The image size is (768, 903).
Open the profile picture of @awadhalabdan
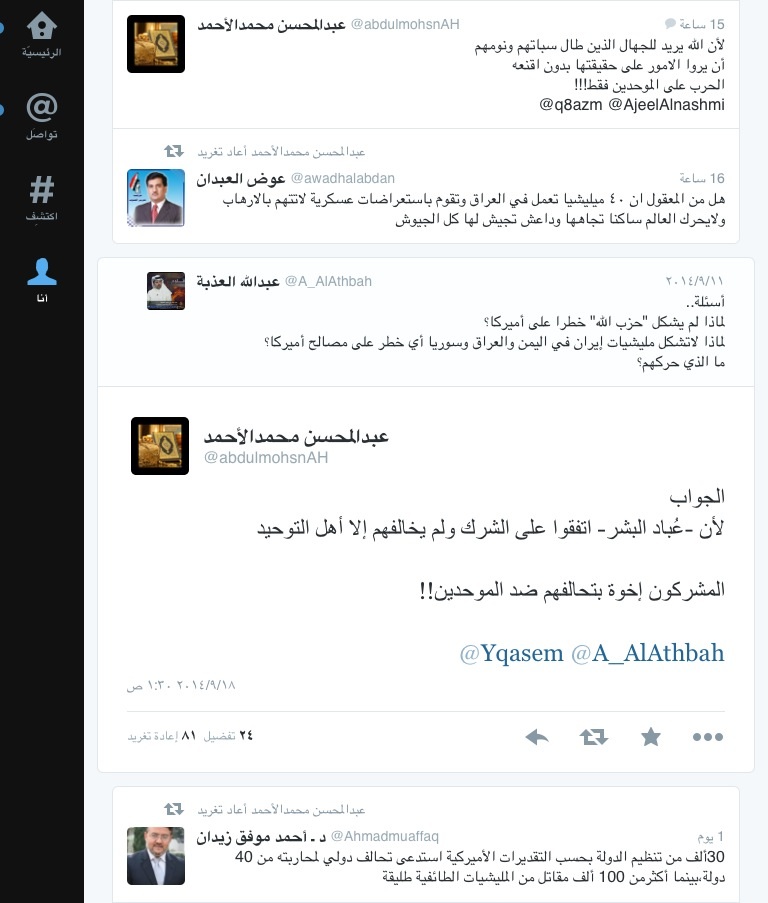coord(156,197)
